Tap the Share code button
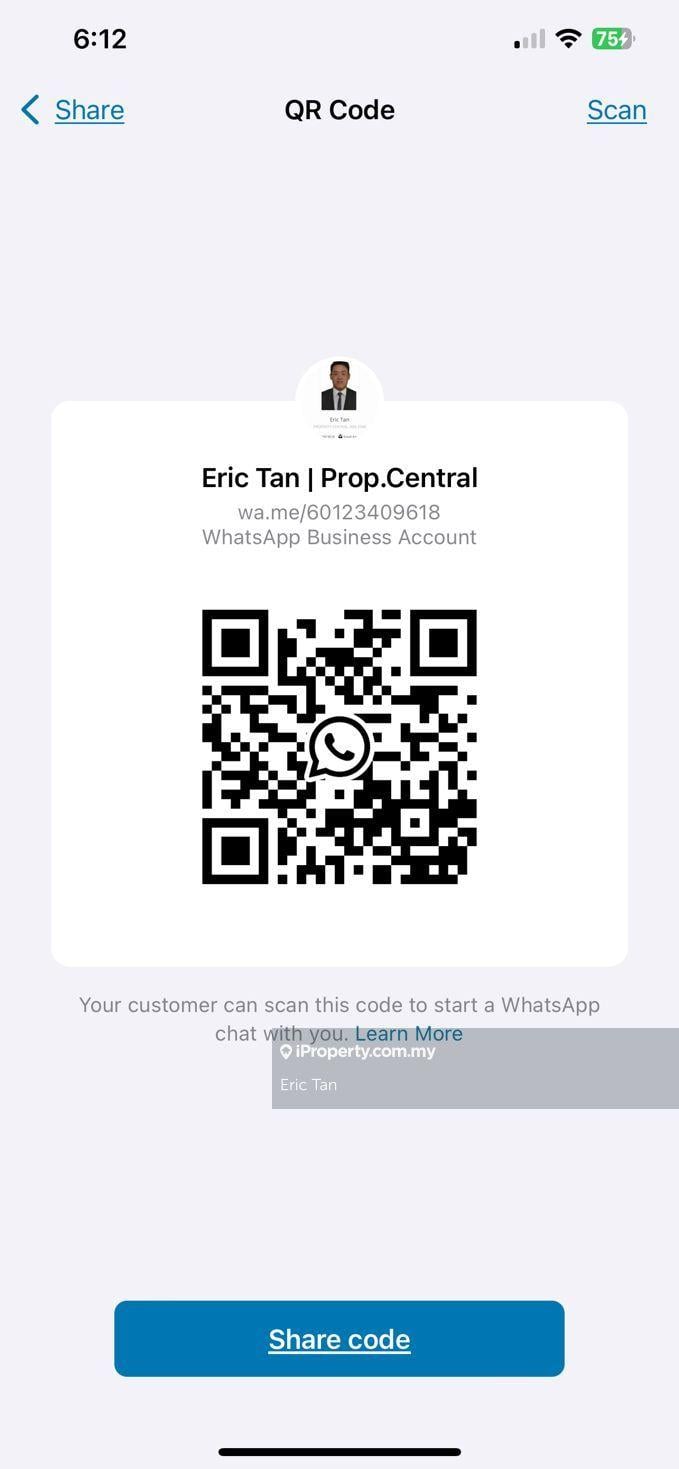679x1469 pixels. click(339, 1338)
